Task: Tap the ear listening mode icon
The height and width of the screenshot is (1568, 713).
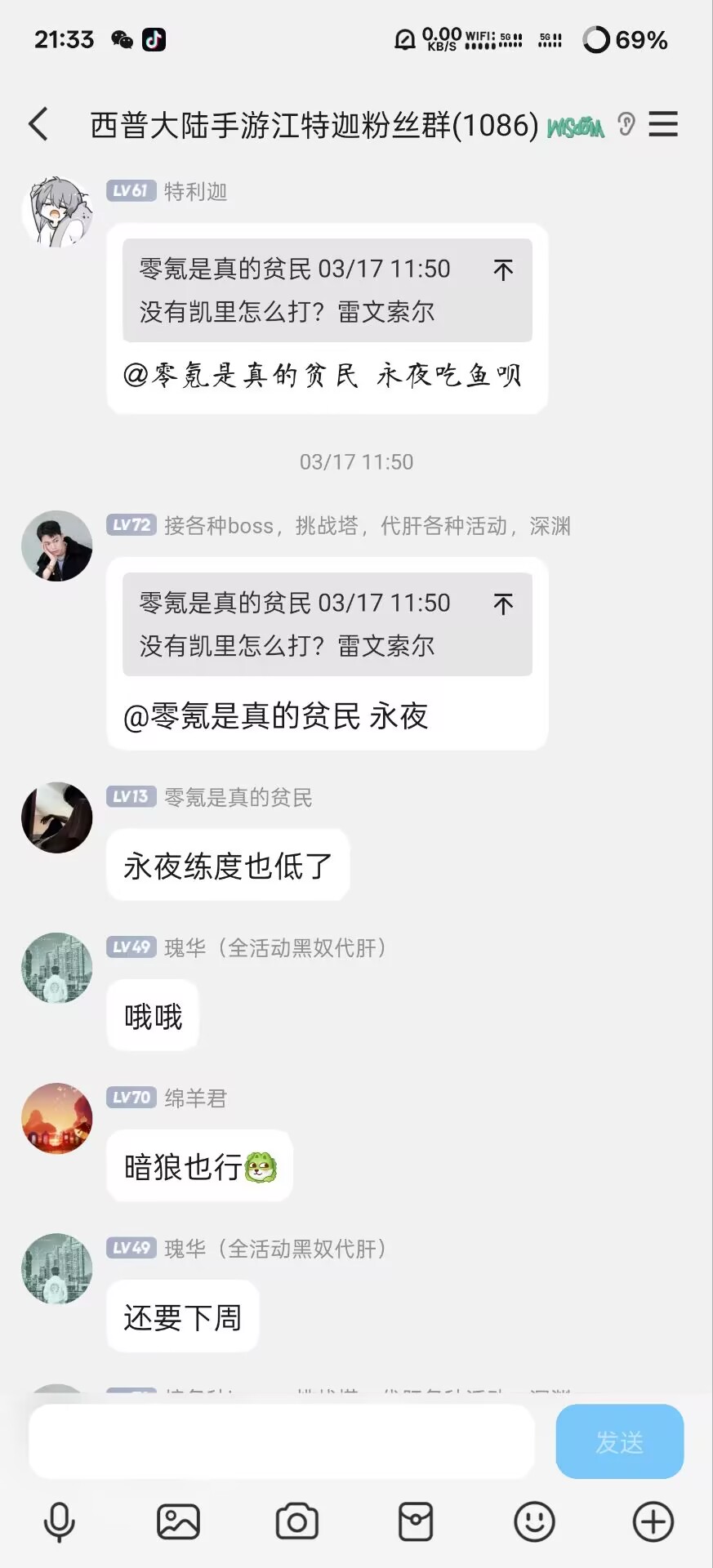Action: click(x=626, y=124)
